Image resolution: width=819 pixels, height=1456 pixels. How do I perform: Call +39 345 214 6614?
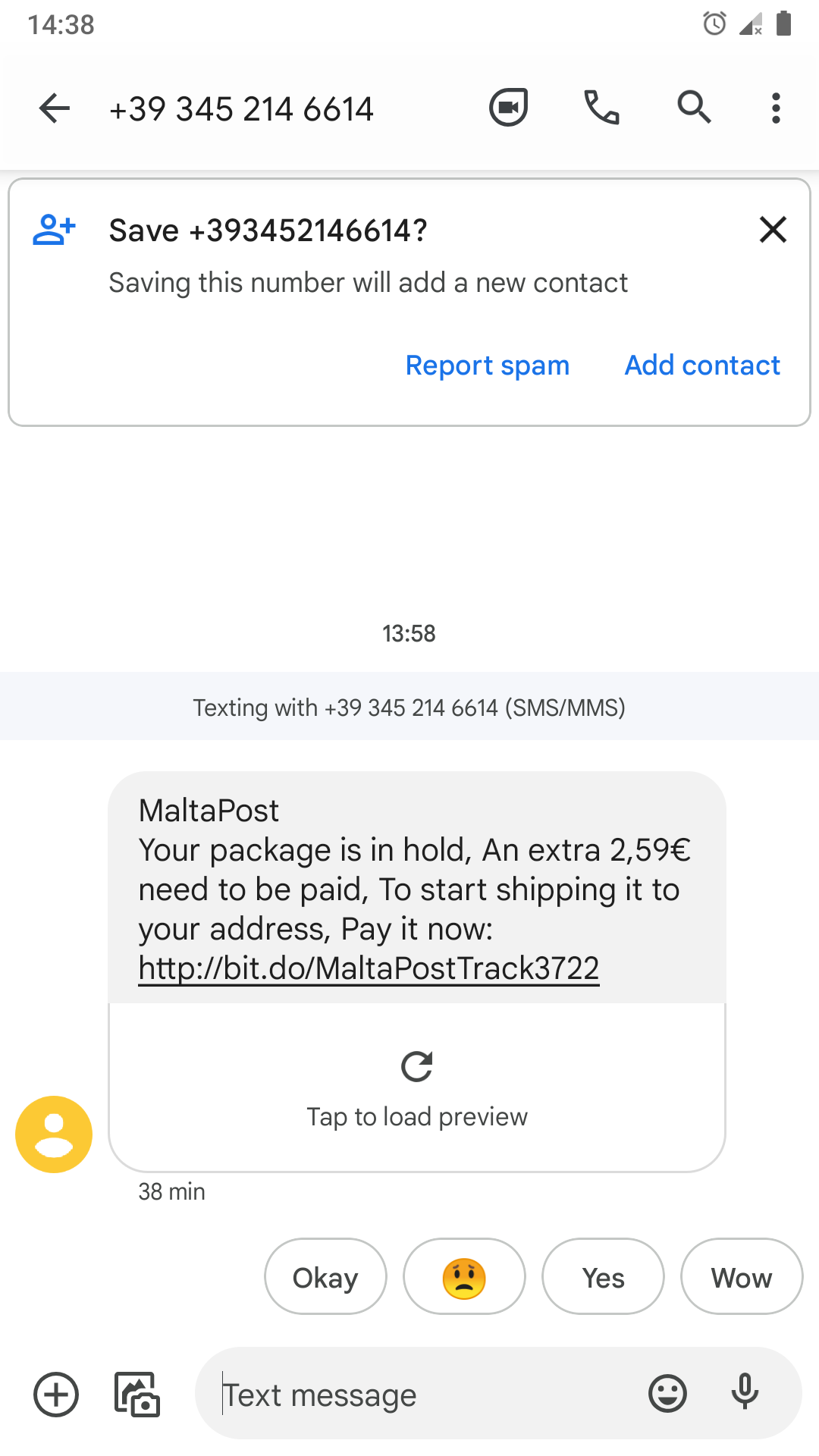click(600, 108)
